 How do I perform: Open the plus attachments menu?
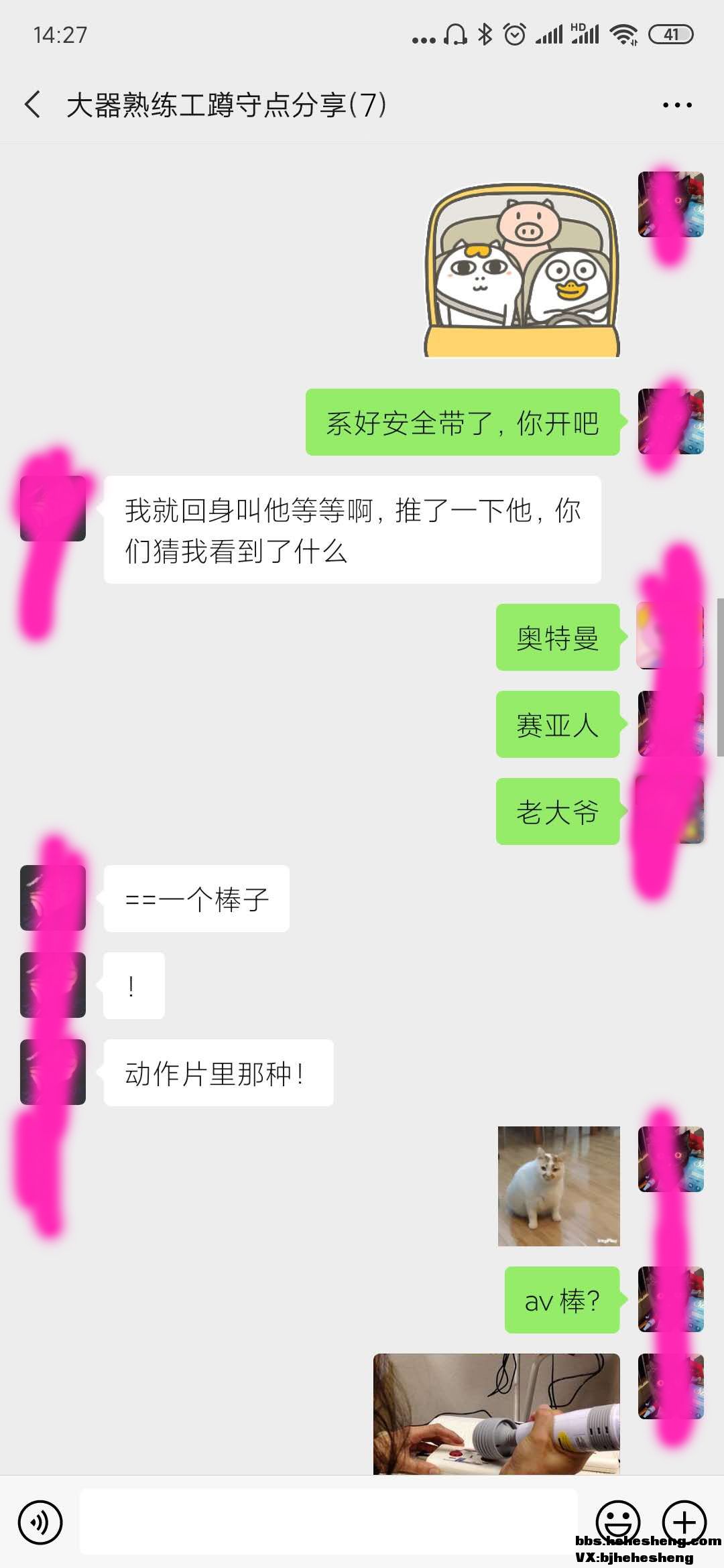coord(684,1522)
